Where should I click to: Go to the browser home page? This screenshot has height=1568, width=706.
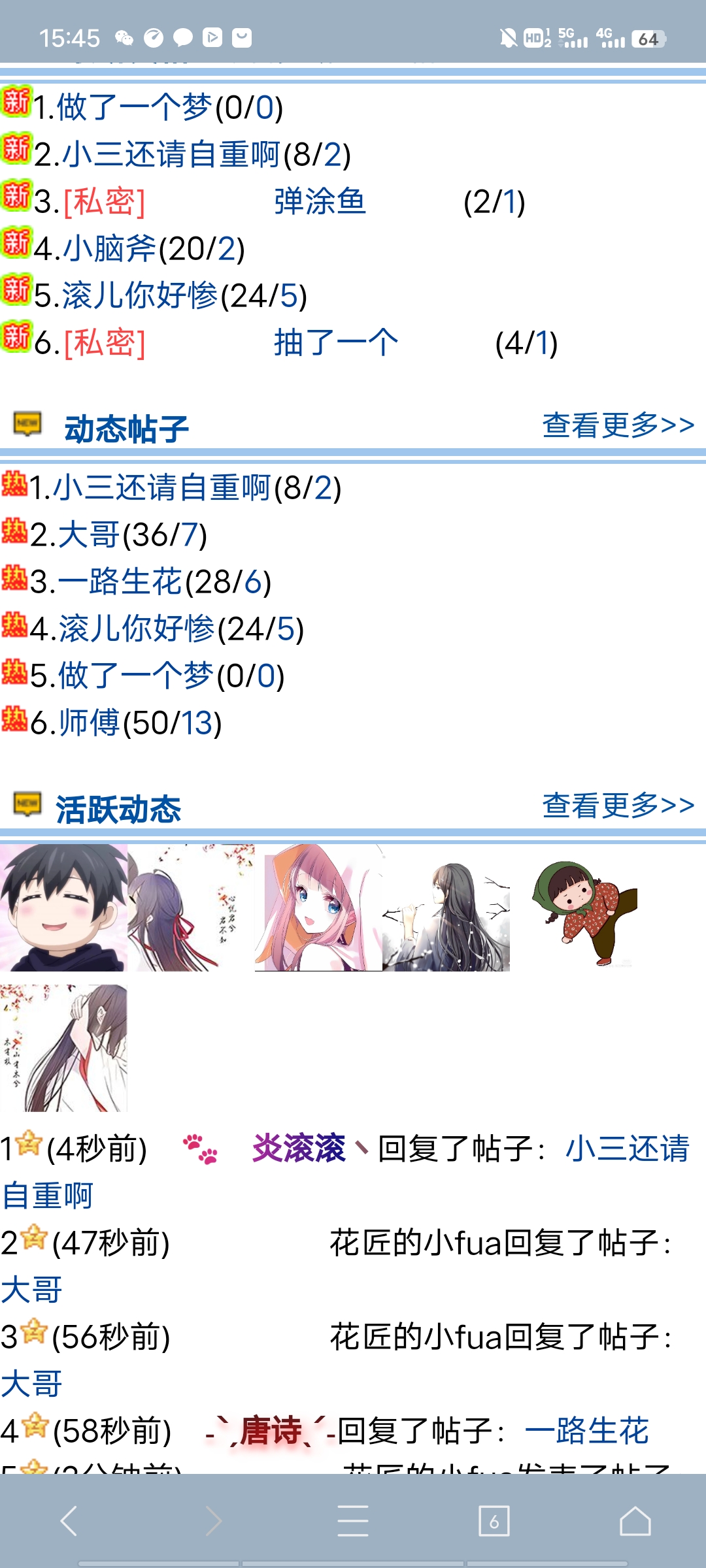[635, 1521]
